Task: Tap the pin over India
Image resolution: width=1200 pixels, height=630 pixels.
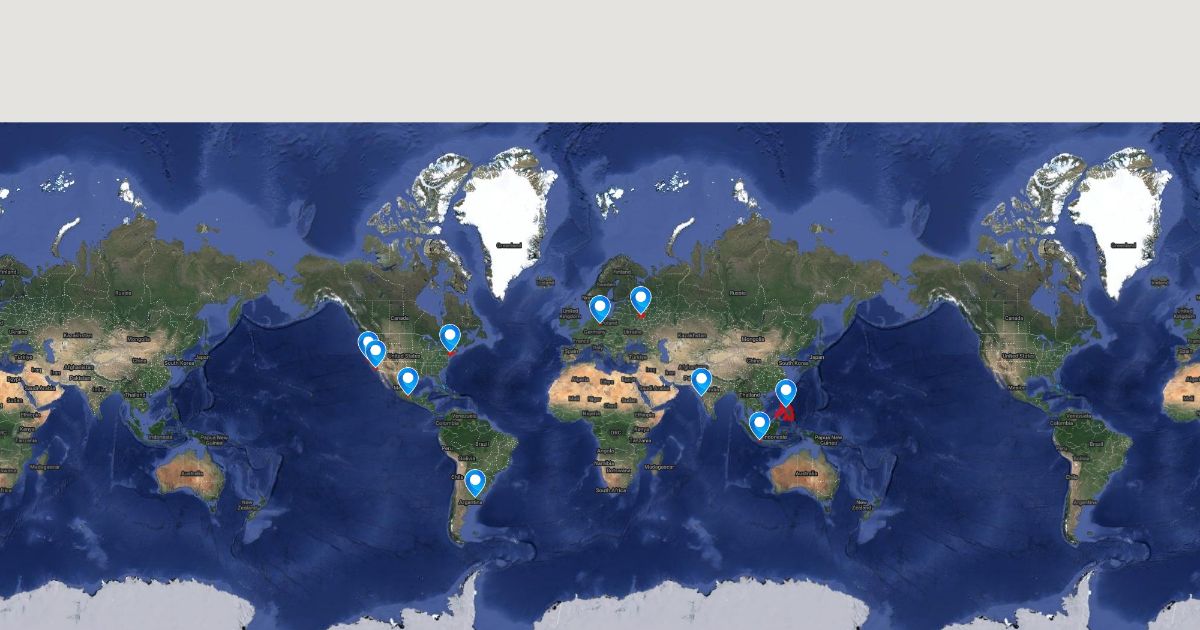Action: (701, 381)
